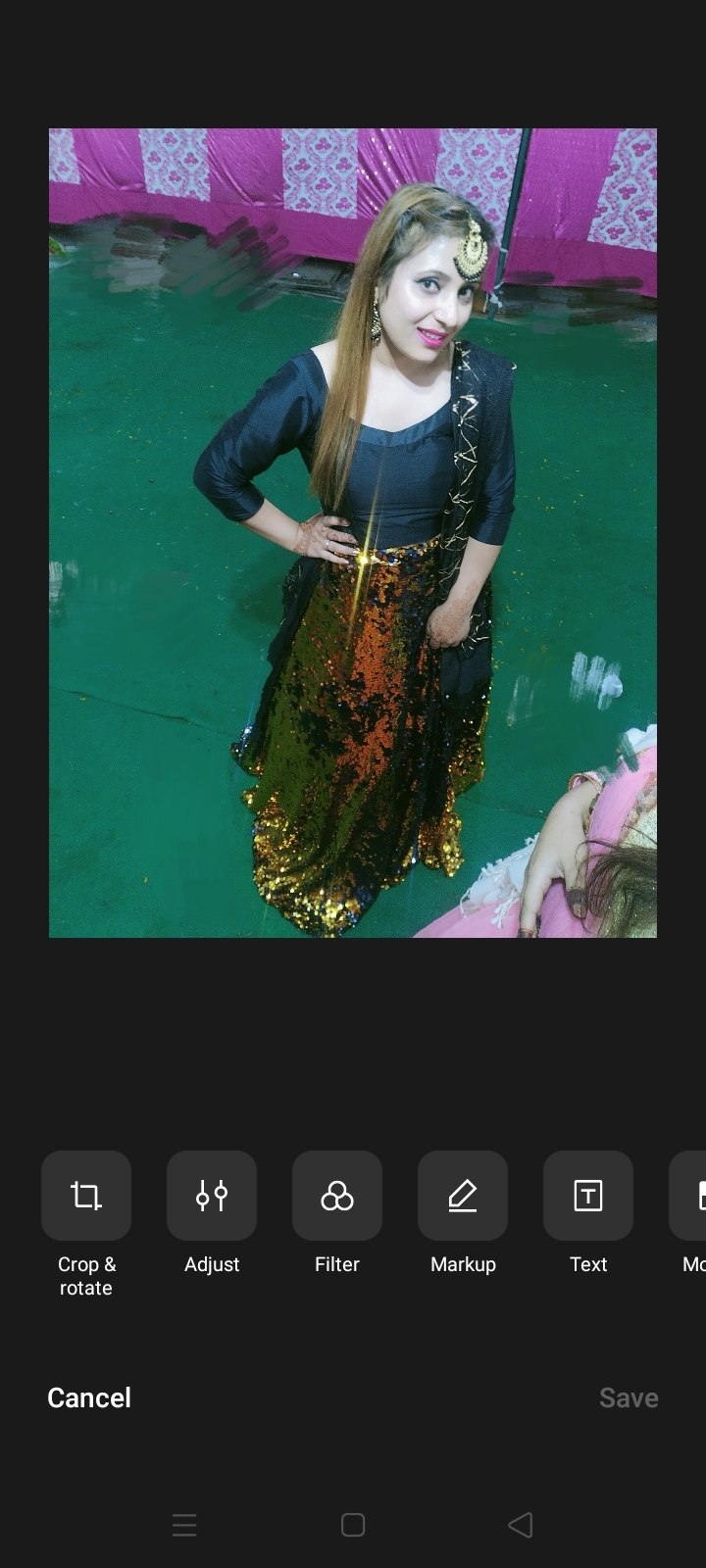706x1568 pixels.
Task: Tap the partially visible tool after Text
Action: click(x=690, y=1196)
